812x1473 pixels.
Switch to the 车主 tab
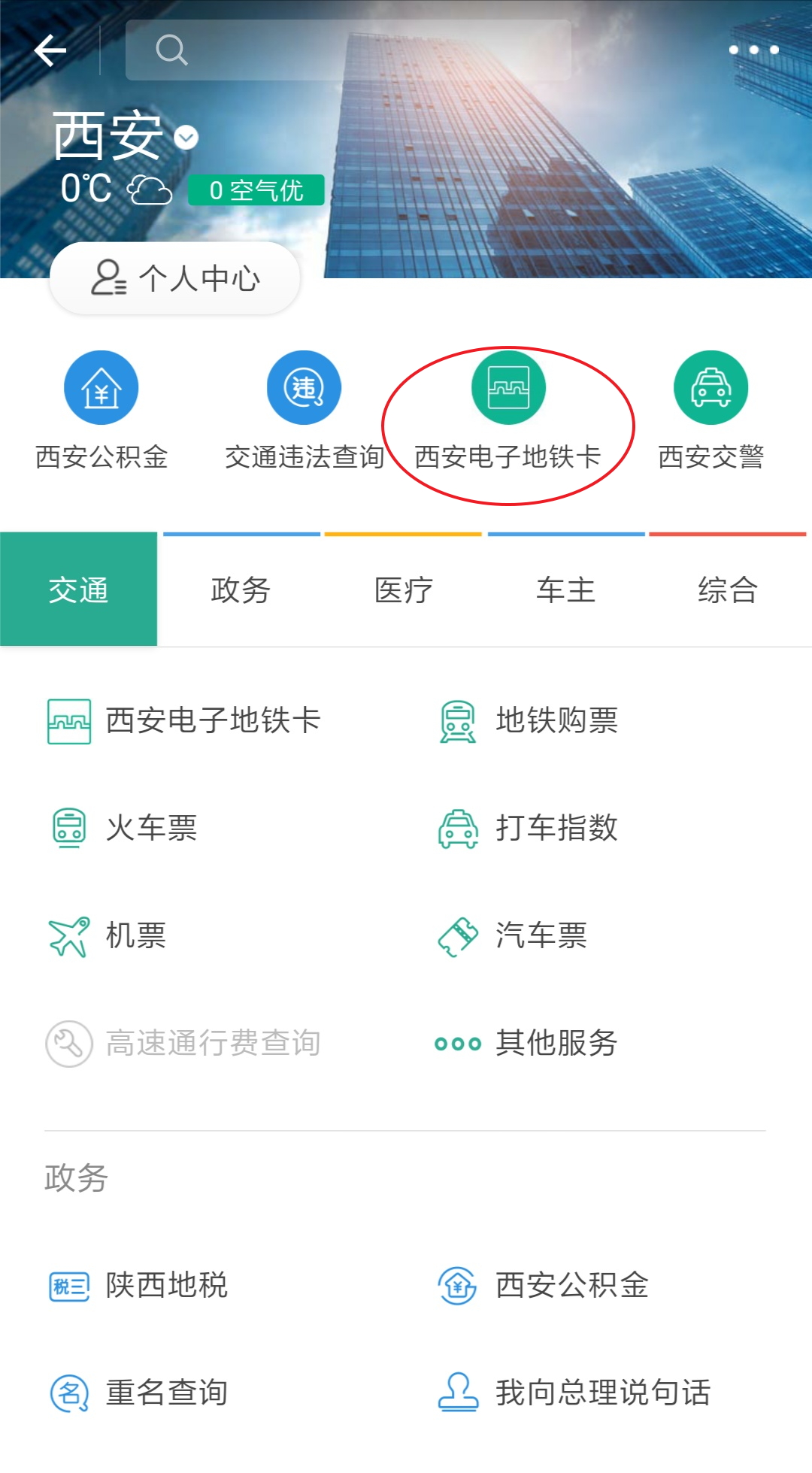(x=565, y=590)
